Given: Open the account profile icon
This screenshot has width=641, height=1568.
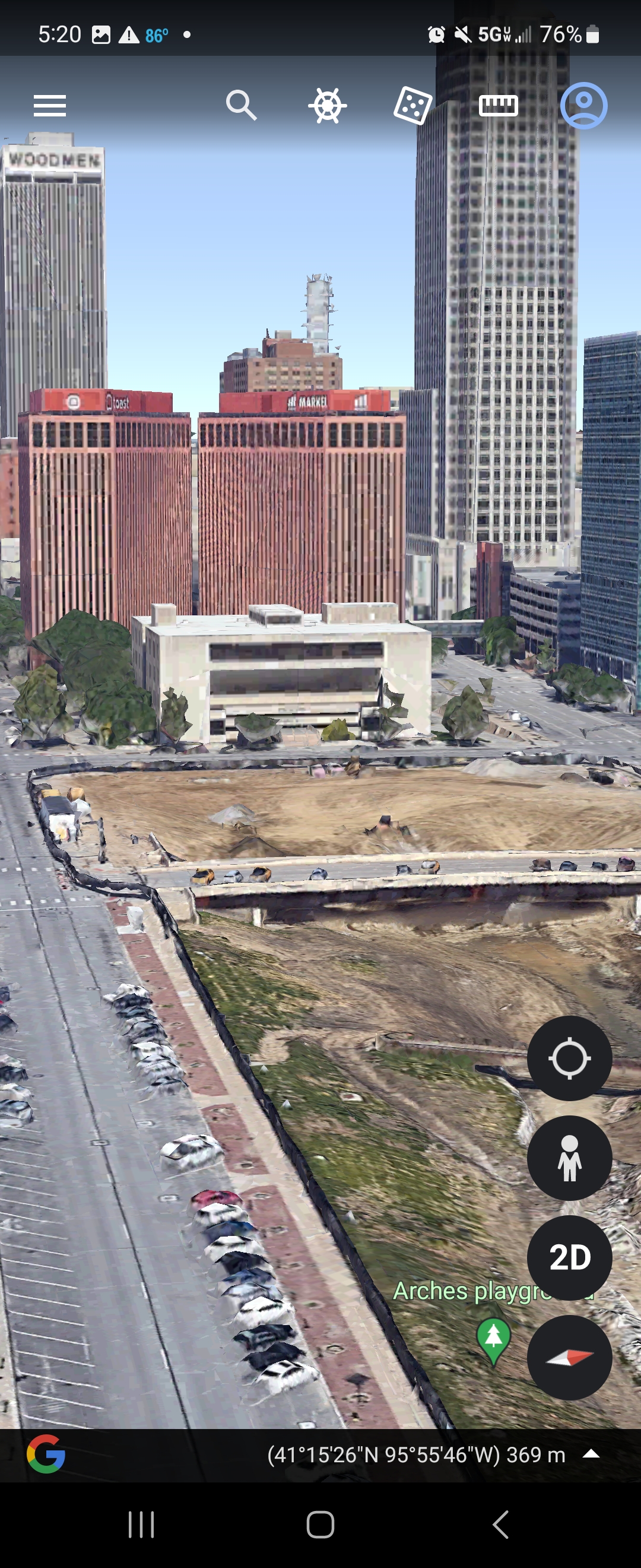Looking at the screenshot, I should [x=583, y=106].
